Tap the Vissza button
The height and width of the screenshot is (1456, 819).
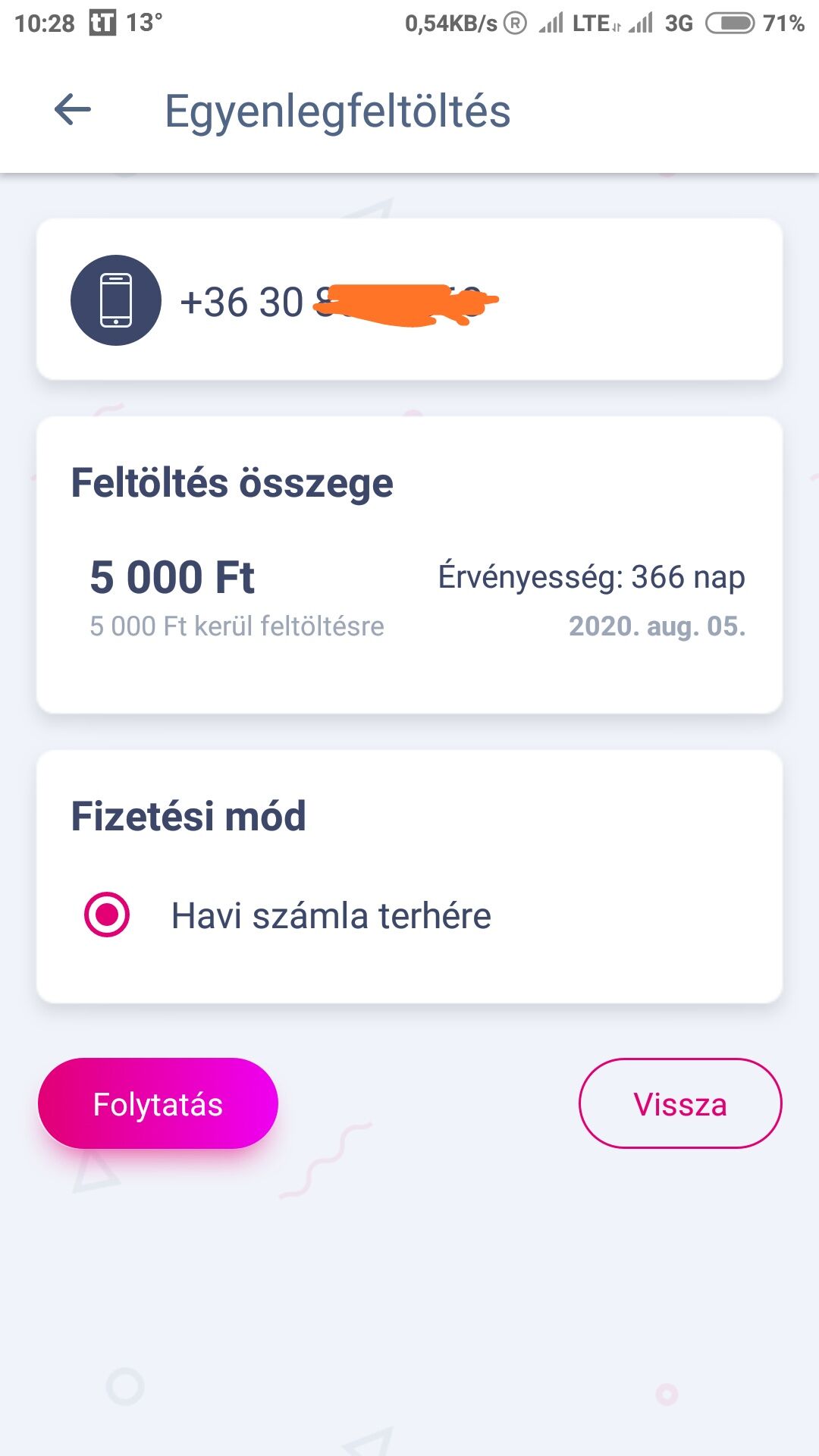[680, 1103]
